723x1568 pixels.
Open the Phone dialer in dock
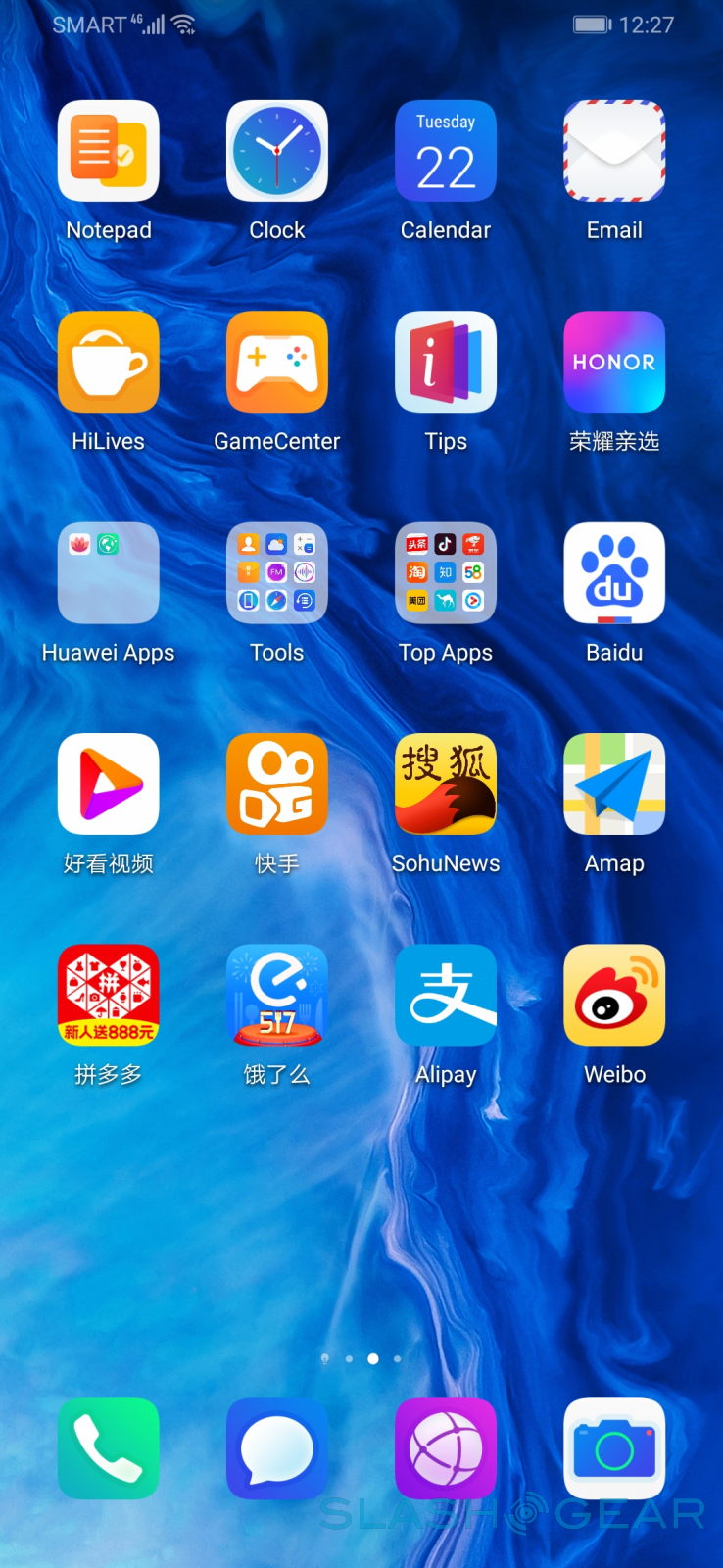(x=109, y=1448)
